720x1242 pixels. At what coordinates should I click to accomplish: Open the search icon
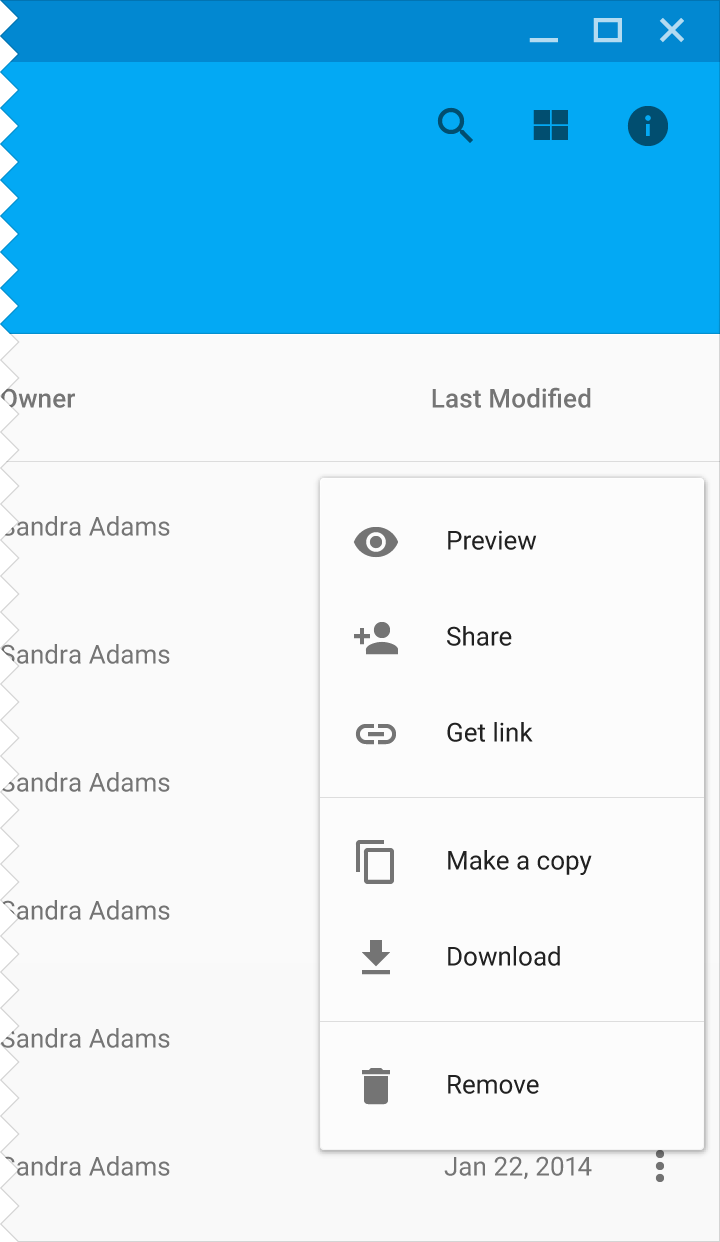click(455, 126)
